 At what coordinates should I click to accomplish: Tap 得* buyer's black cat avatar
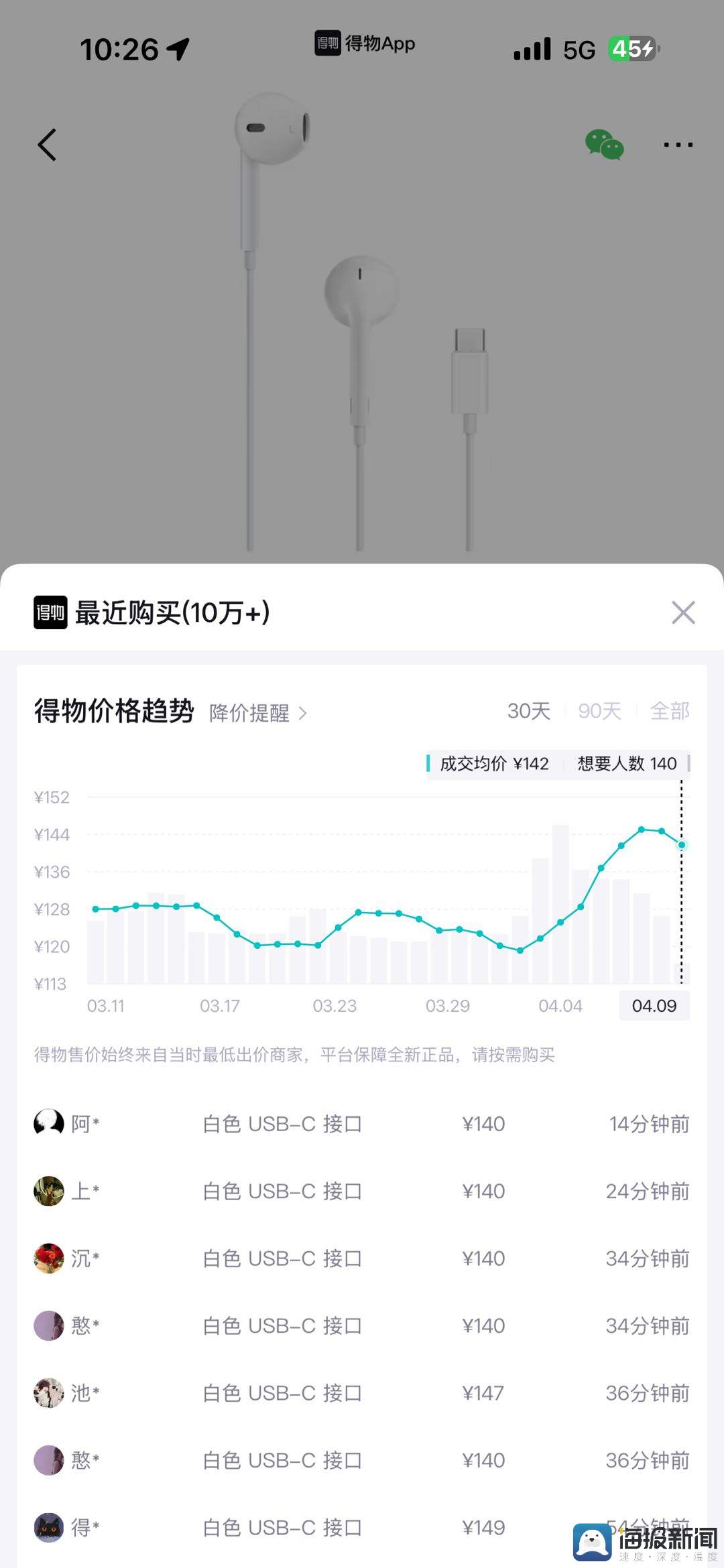click(48, 1528)
